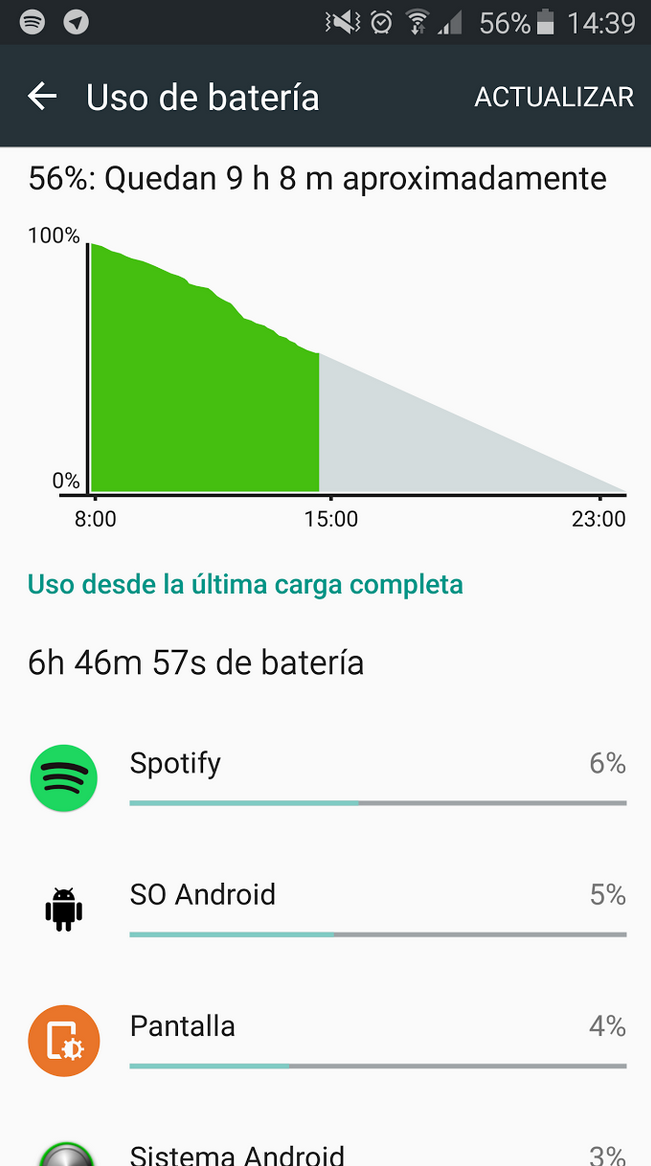Go back from Uso de batería

coord(42,97)
